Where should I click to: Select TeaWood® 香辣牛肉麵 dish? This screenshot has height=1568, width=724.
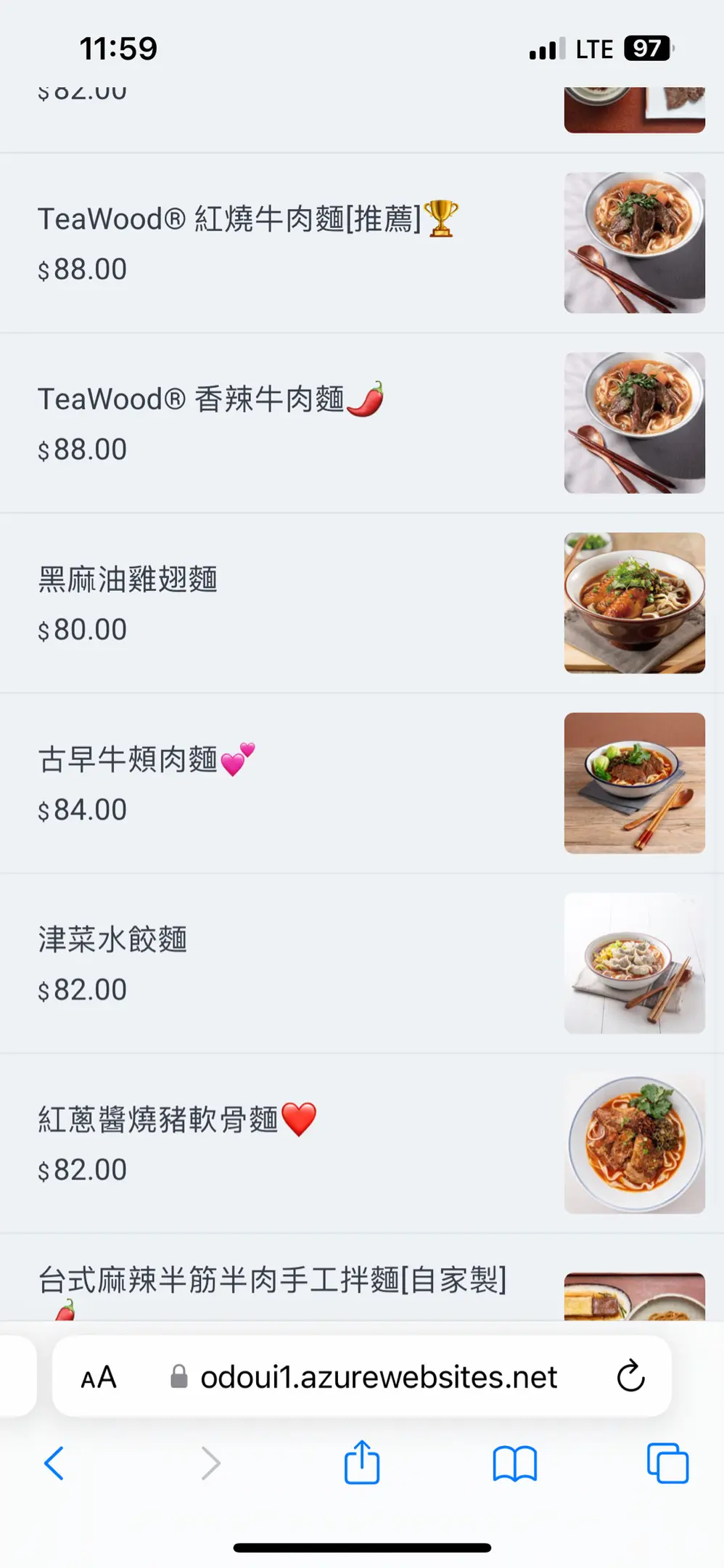(362, 423)
